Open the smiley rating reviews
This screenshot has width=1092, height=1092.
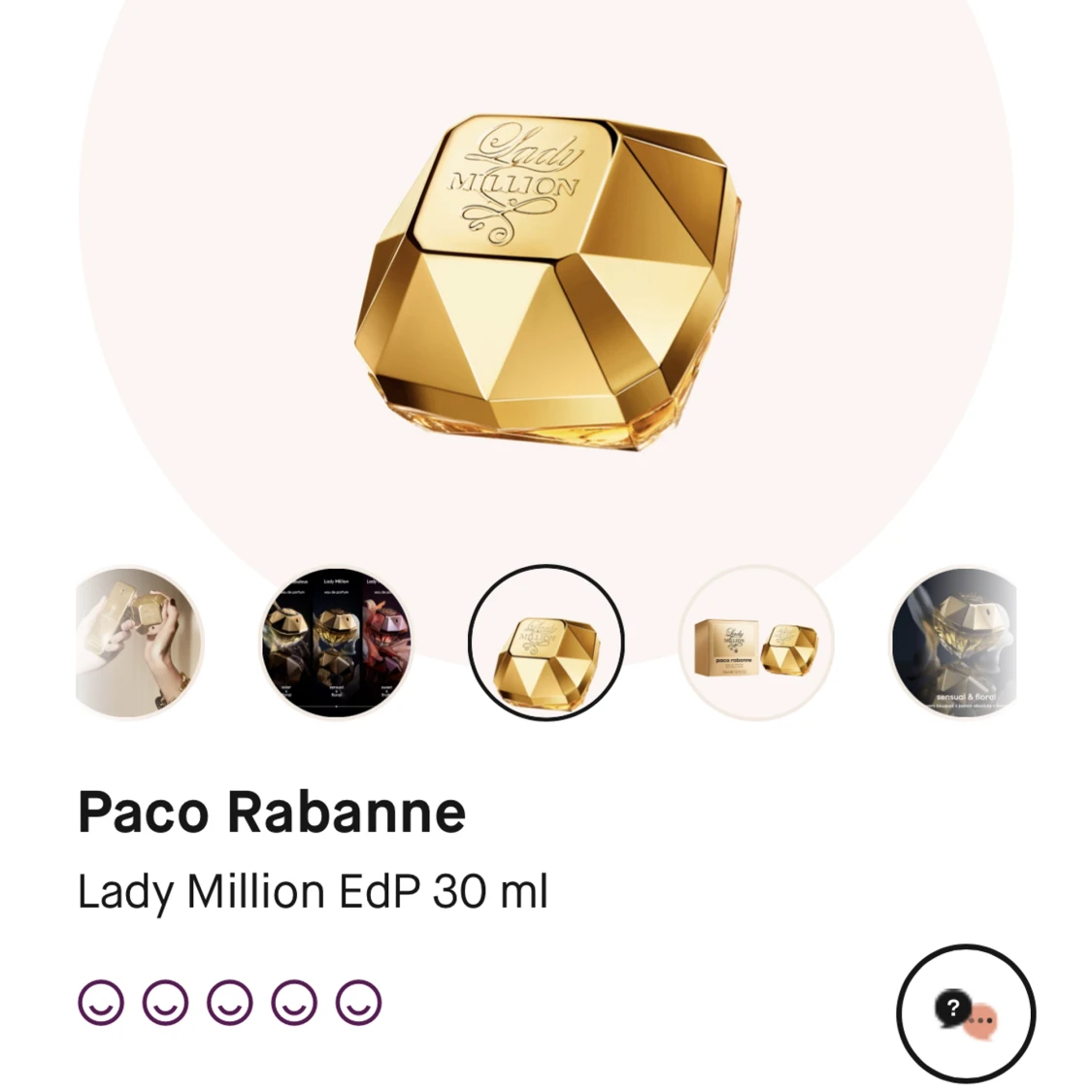[230, 1003]
